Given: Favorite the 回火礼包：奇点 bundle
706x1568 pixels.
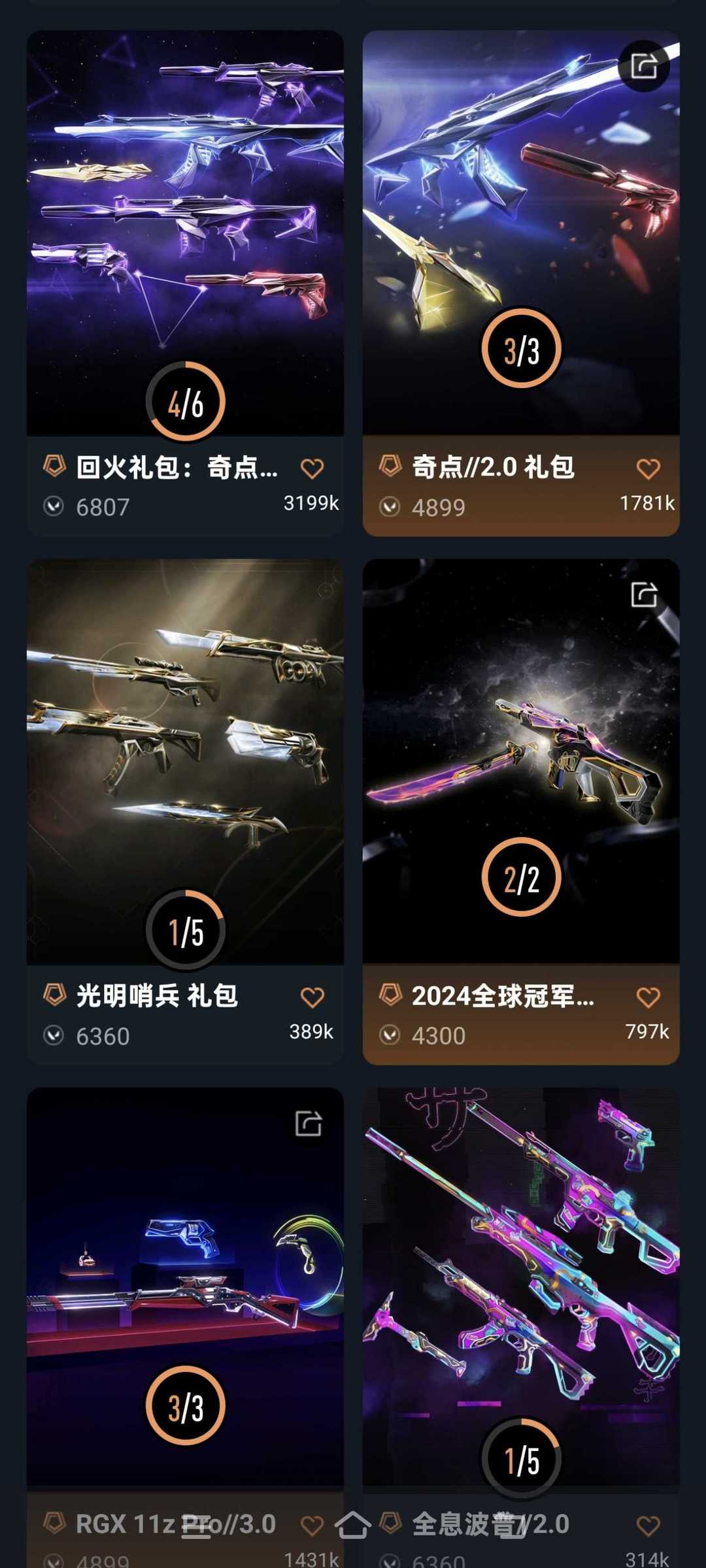Looking at the screenshot, I should pyautogui.click(x=312, y=468).
